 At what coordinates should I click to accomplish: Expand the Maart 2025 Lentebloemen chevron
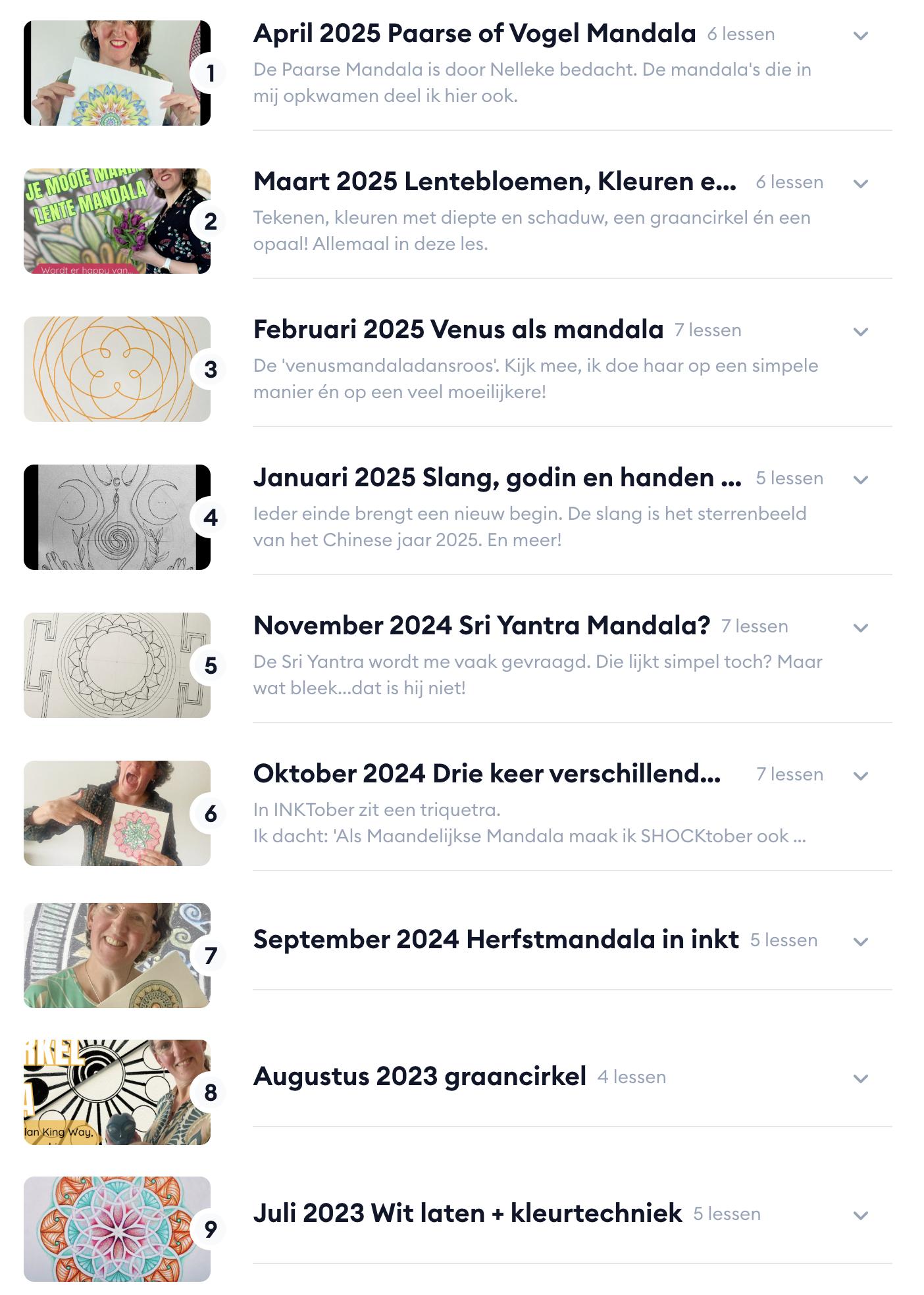tap(860, 184)
